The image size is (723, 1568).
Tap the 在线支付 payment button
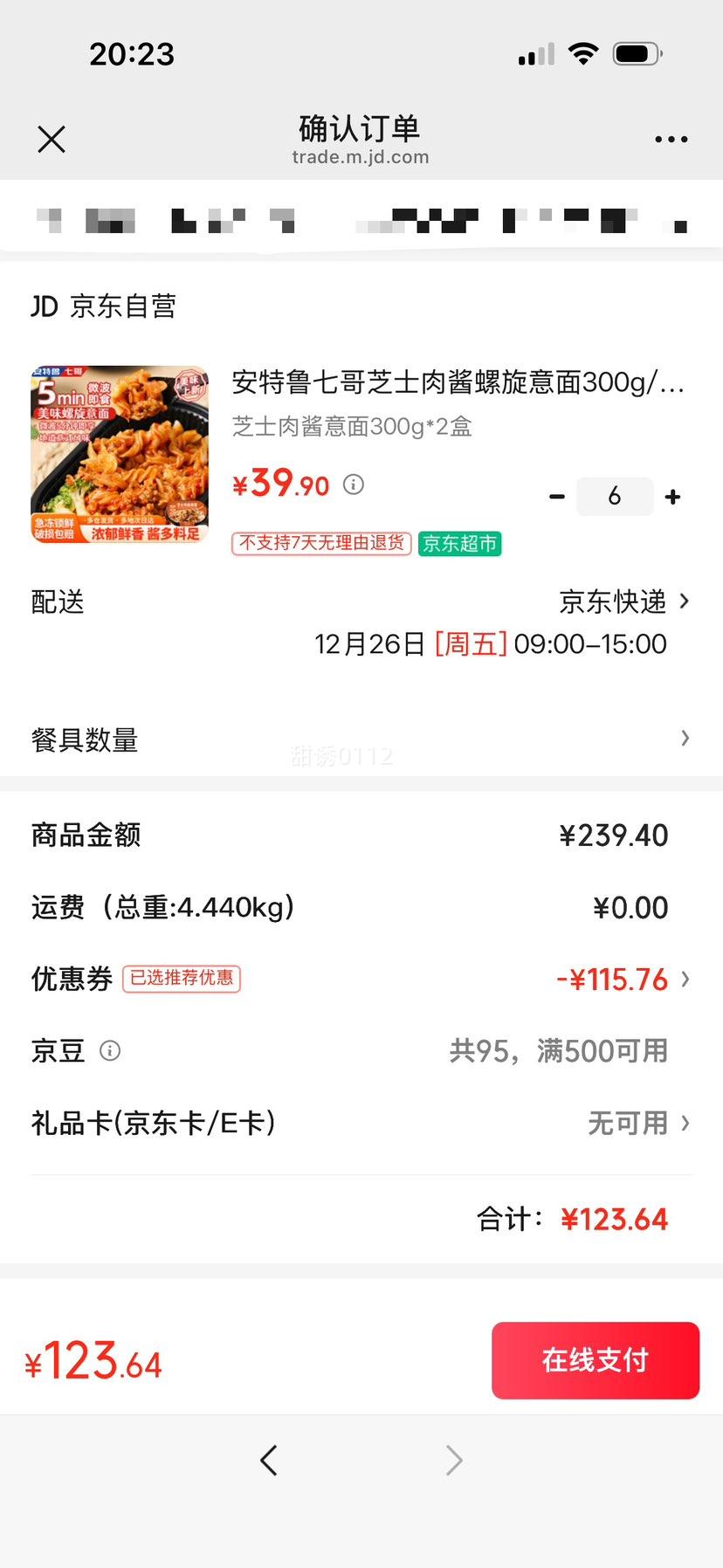point(595,1360)
